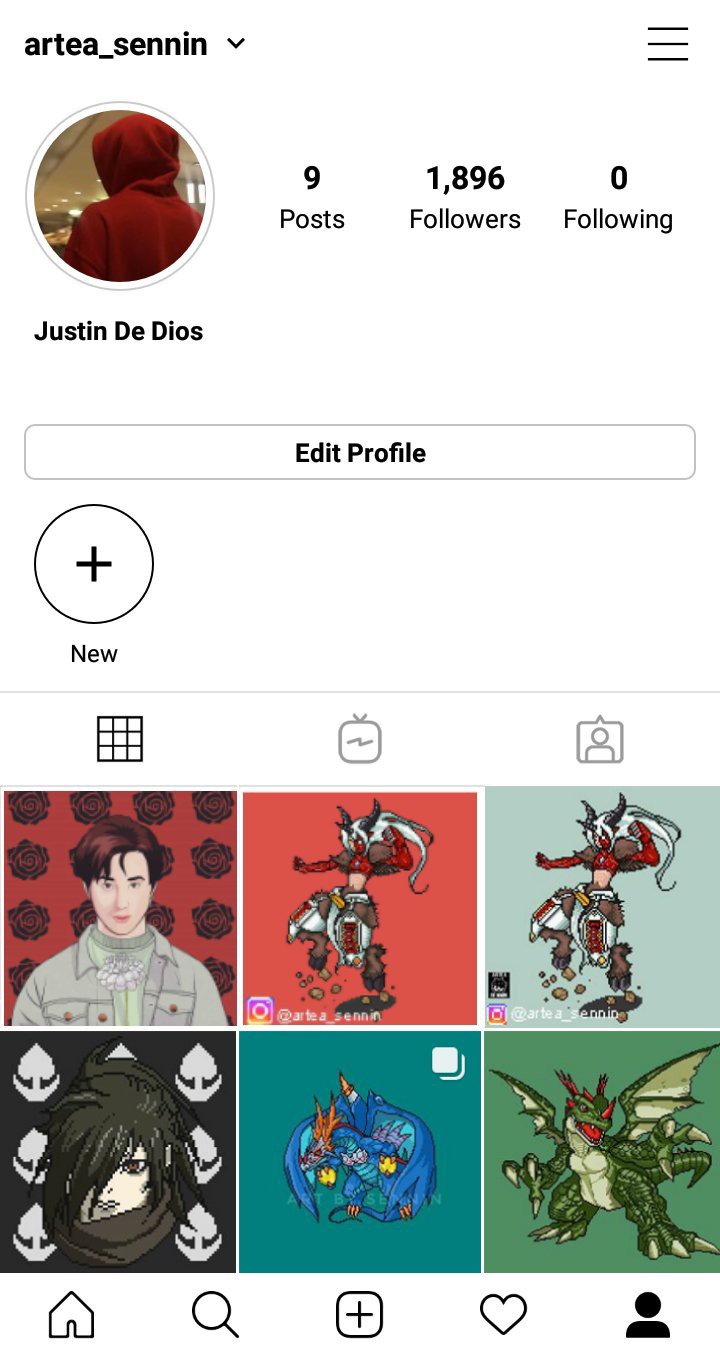Open the hamburger menu
Viewport: 720px width, 1355px height.
(667, 45)
